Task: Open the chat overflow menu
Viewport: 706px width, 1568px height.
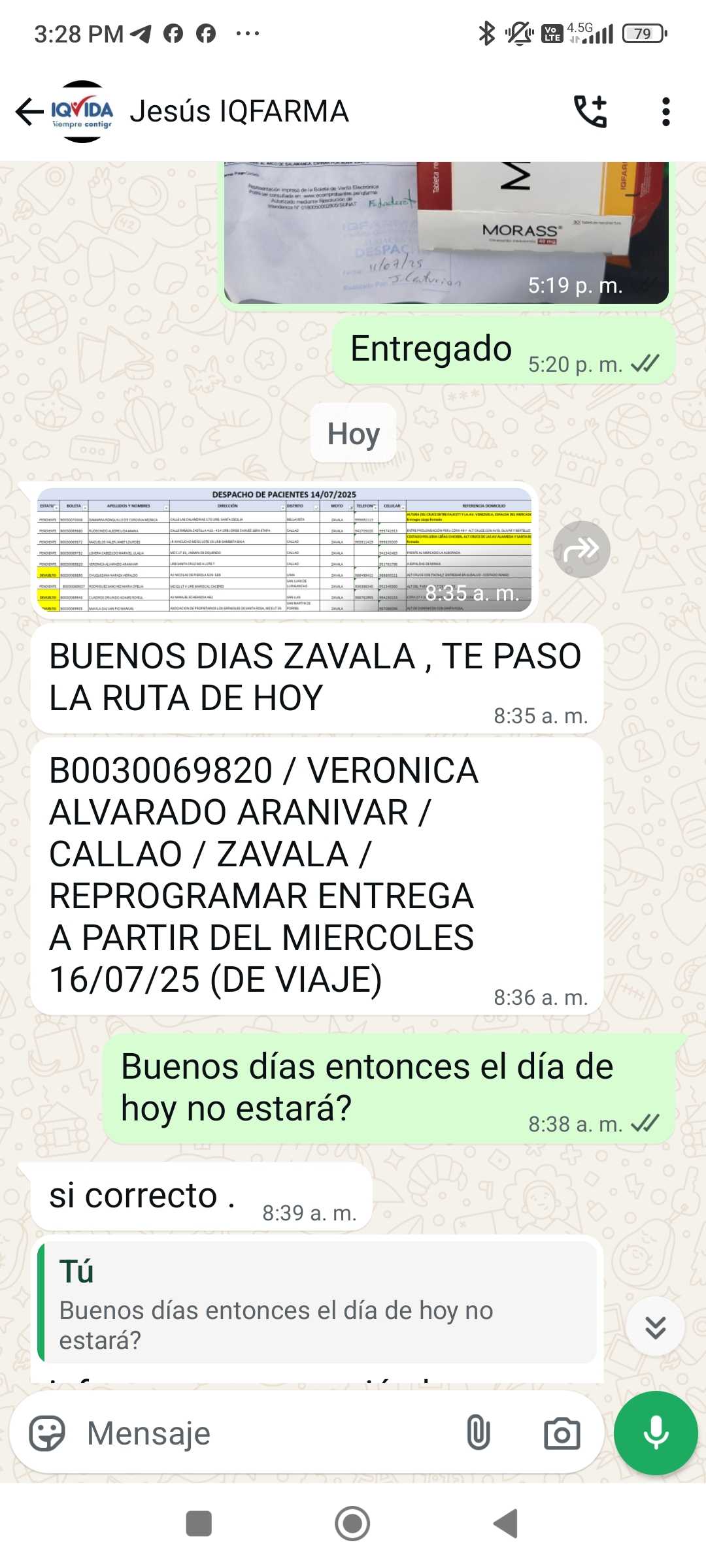Action: point(665,112)
